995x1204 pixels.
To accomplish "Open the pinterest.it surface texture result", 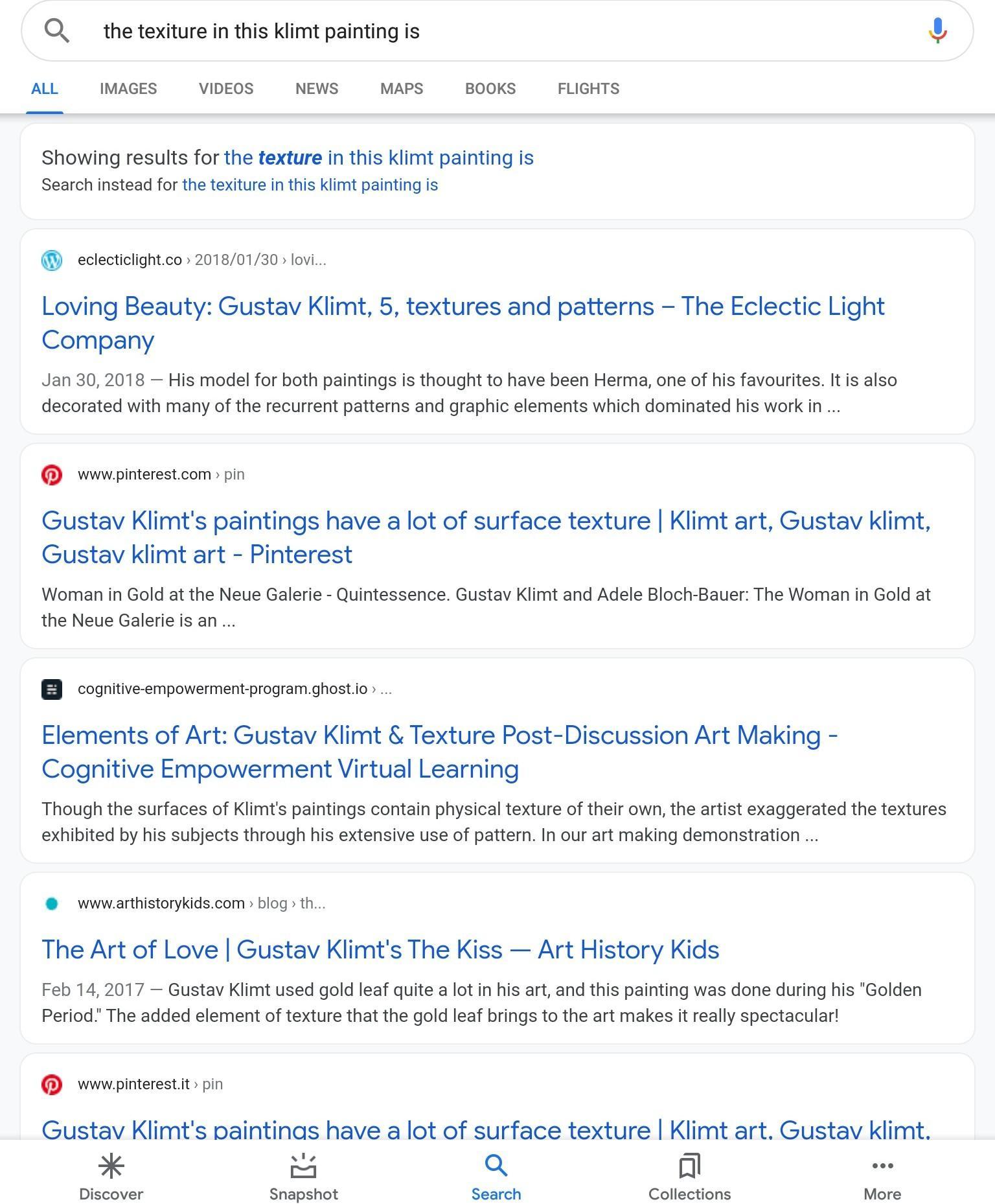I will [486, 1129].
